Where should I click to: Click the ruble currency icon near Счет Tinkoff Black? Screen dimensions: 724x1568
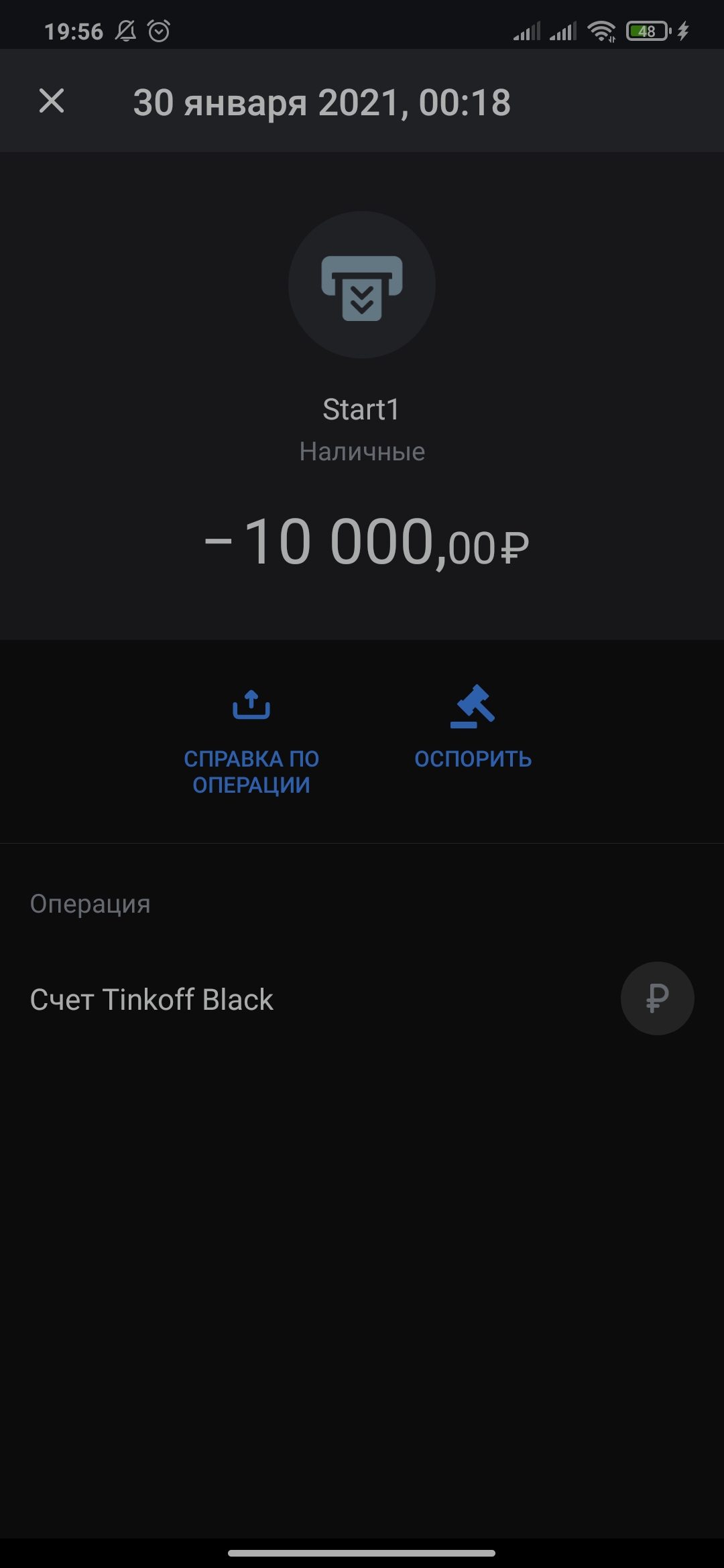(x=656, y=998)
